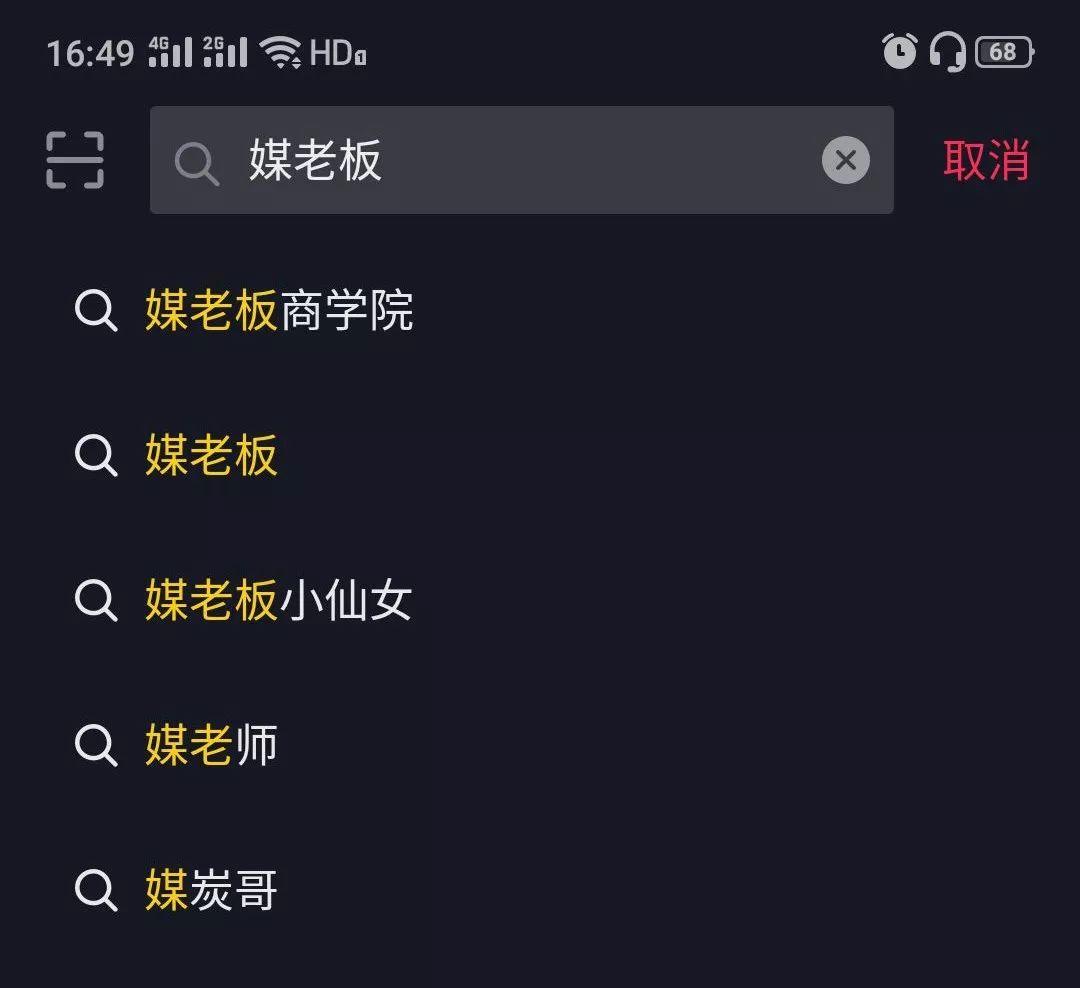Screen dimensions: 1080x988
Task: Cancel the search with 取消
Action: (x=986, y=160)
